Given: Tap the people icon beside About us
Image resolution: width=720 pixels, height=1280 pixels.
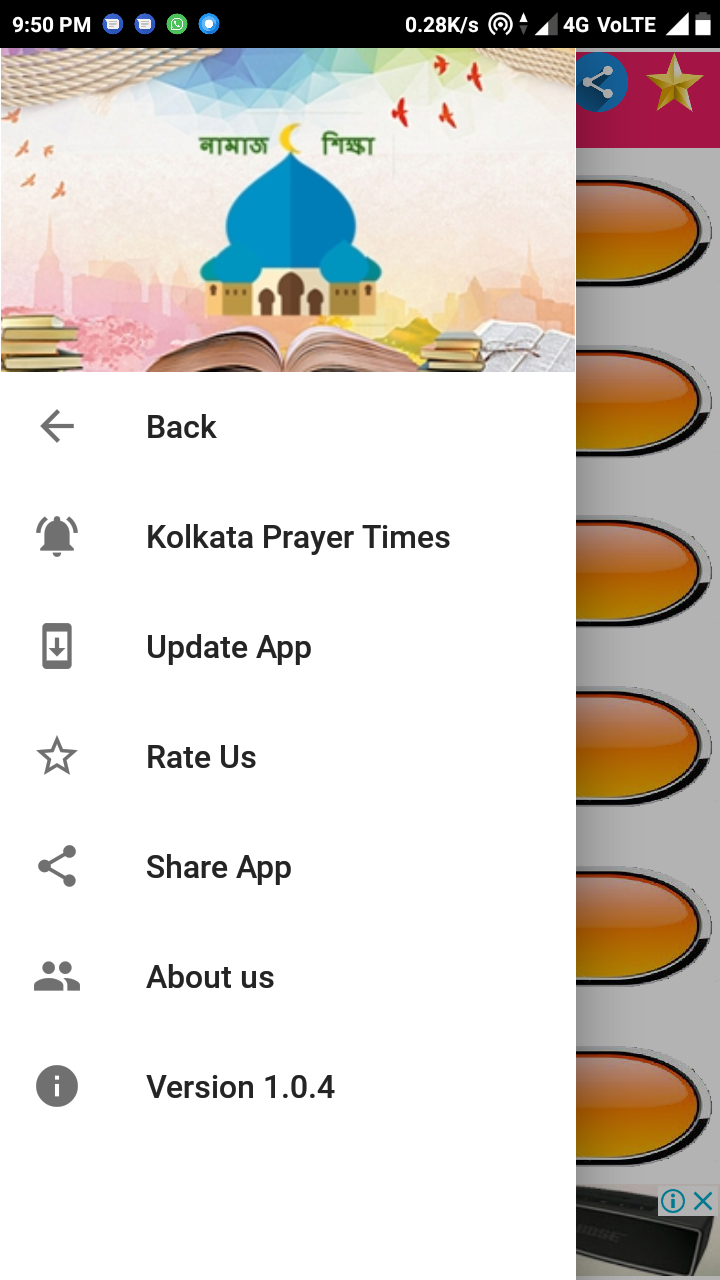Looking at the screenshot, I should [55, 976].
